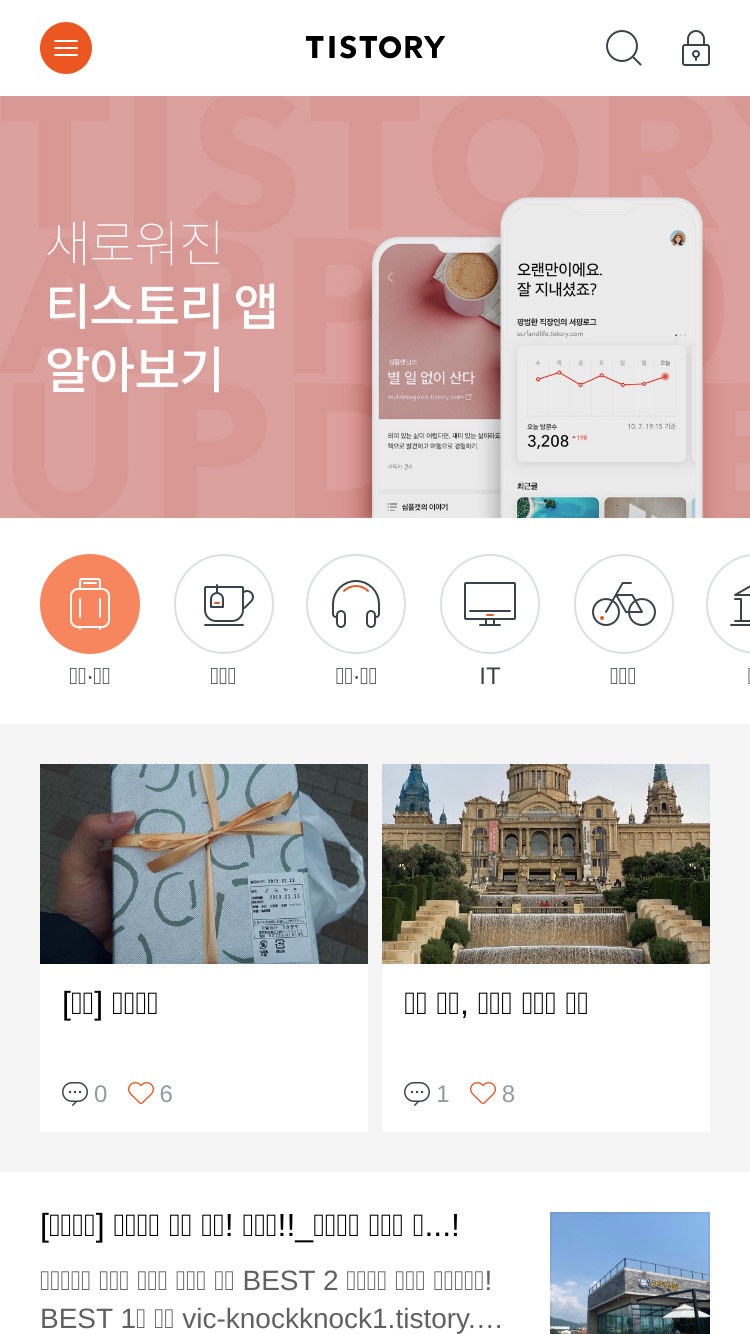Tap the padlock login icon
This screenshot has height=1334, width=750.
coord(696,48)
